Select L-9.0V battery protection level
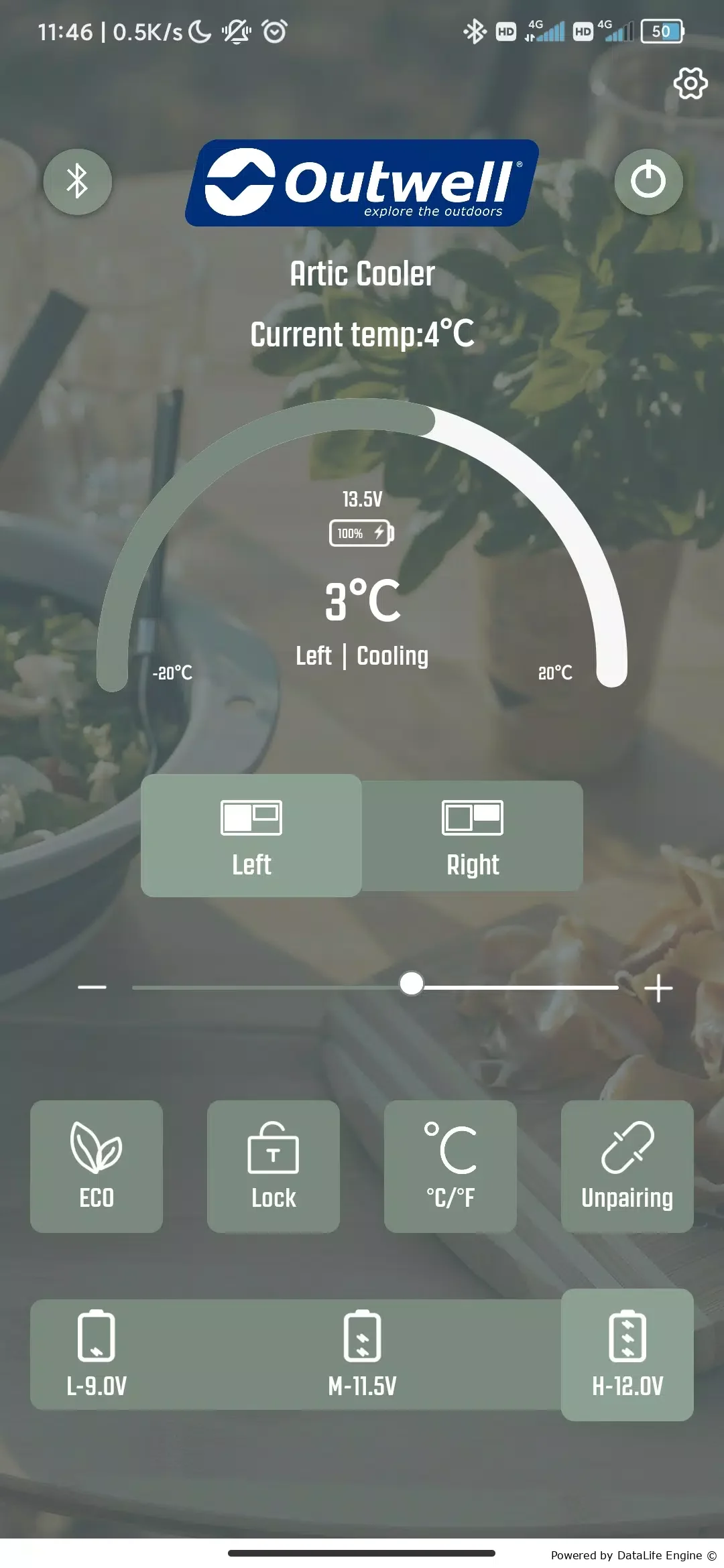Image resolution: width=724 pixels, height=1568 pixels. point(97,1355)
